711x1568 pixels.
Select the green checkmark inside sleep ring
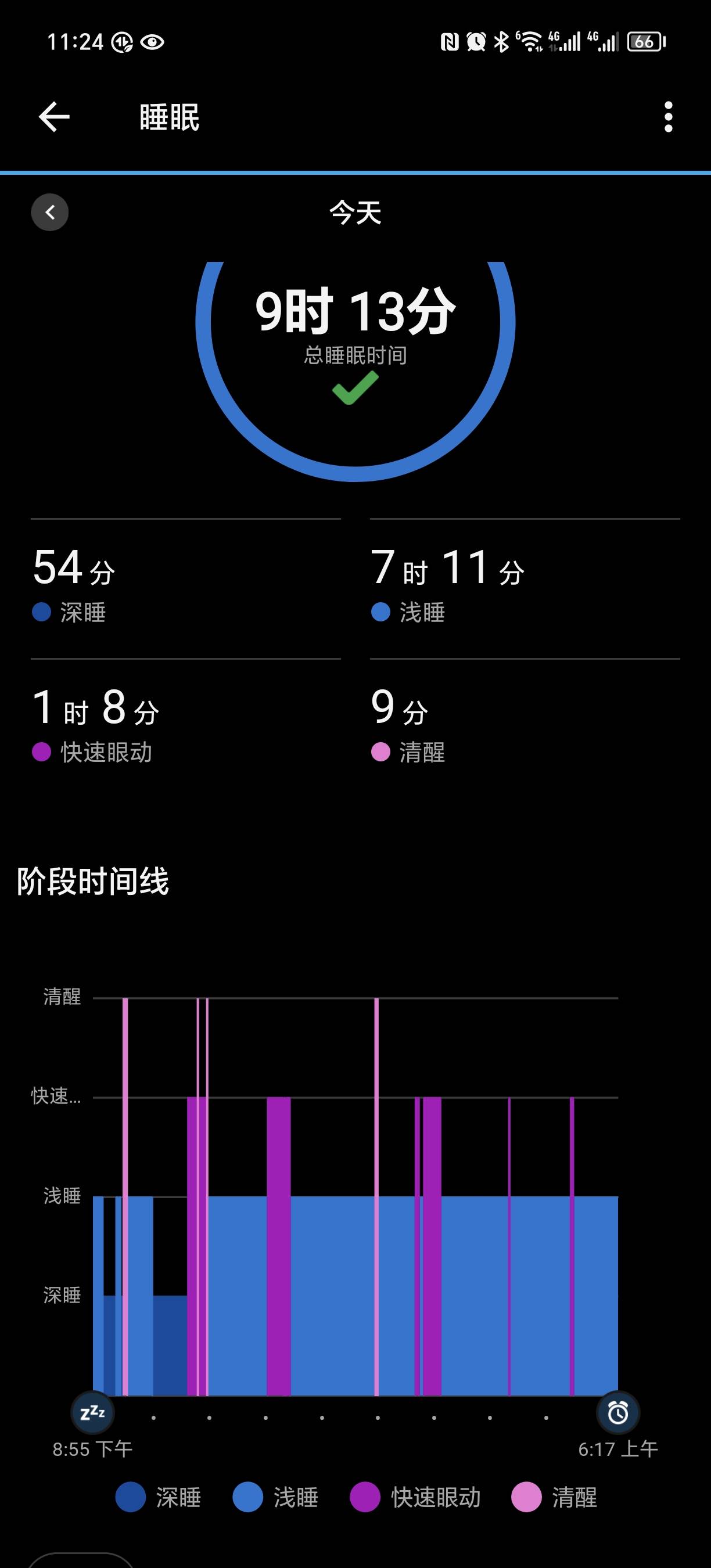(355, 390)
